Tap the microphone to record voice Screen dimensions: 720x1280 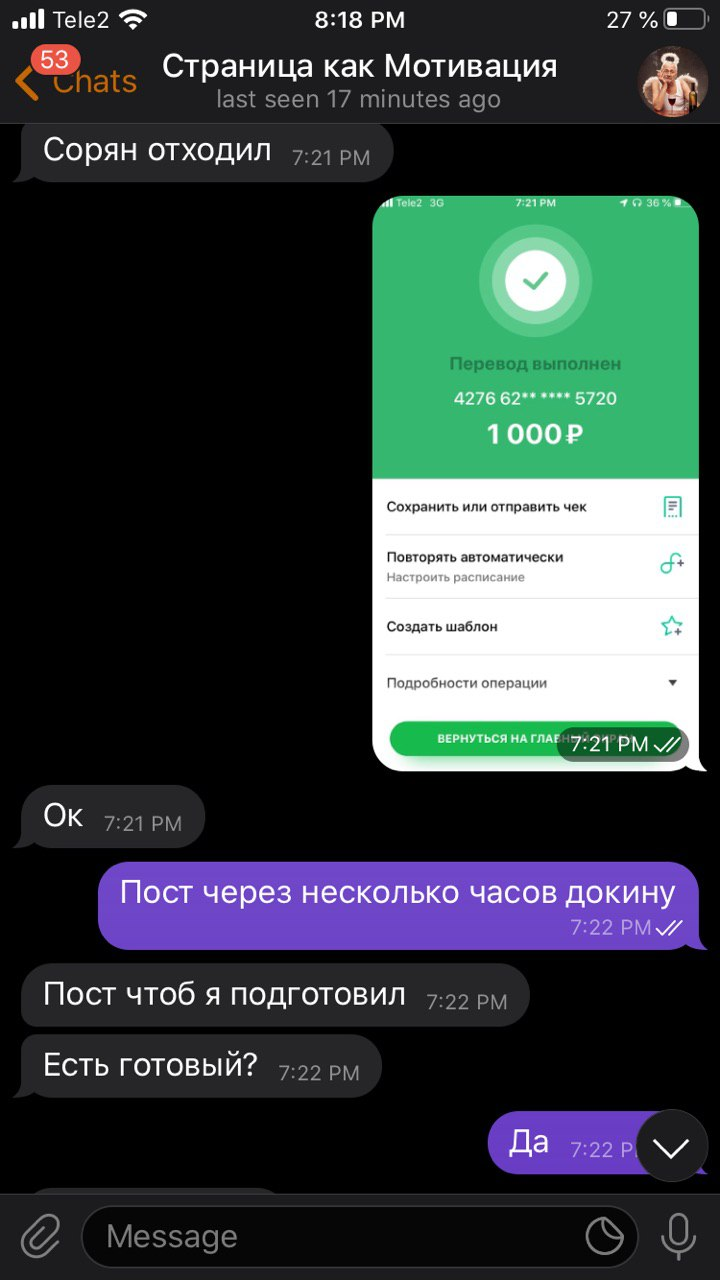(x=679, y=1237)
